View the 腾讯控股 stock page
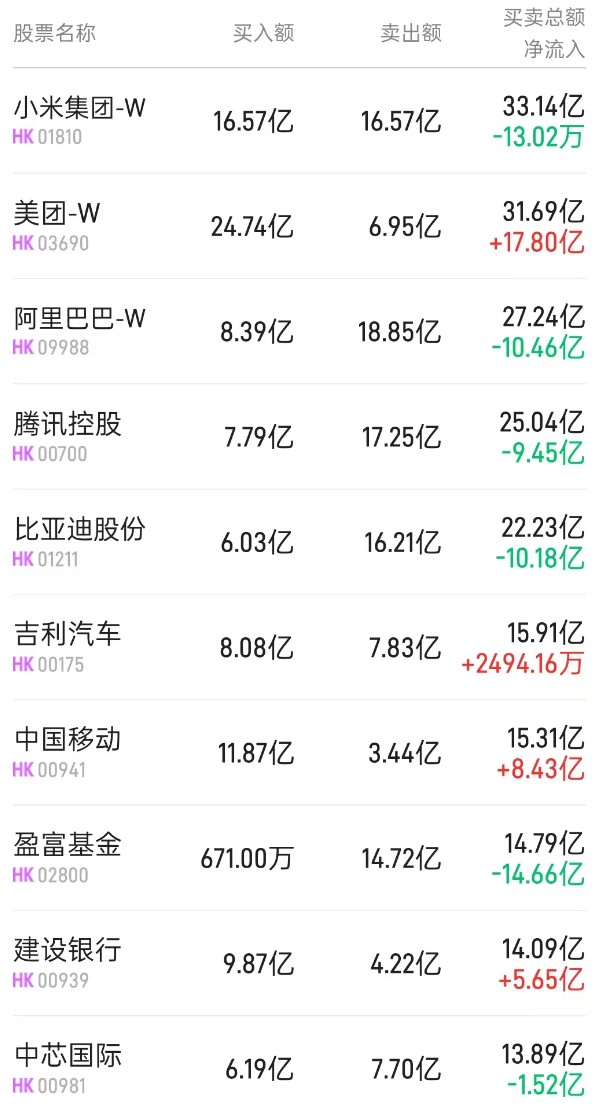Screen dimensions: 600x1108 pos(300,437)
